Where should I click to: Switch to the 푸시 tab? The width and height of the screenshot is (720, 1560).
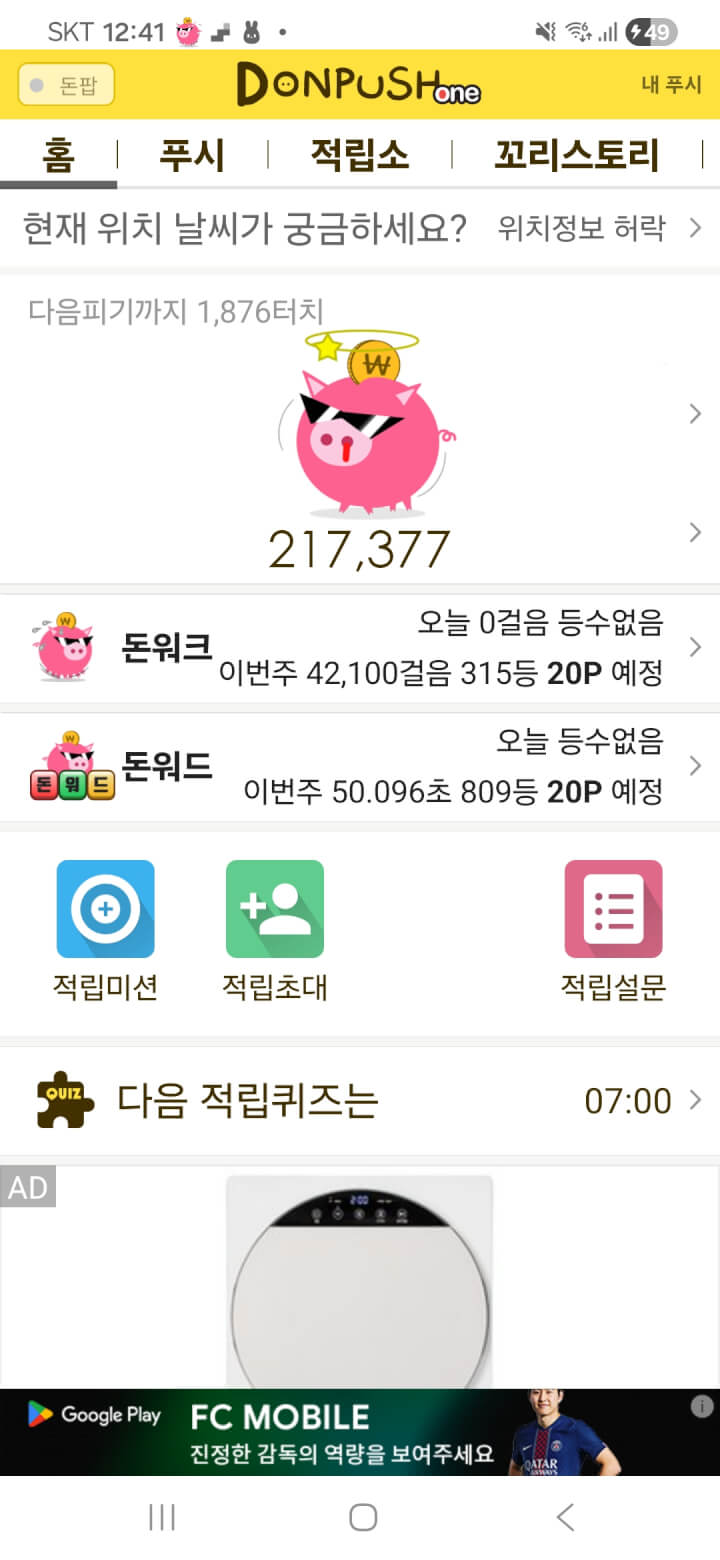(192, 156)
